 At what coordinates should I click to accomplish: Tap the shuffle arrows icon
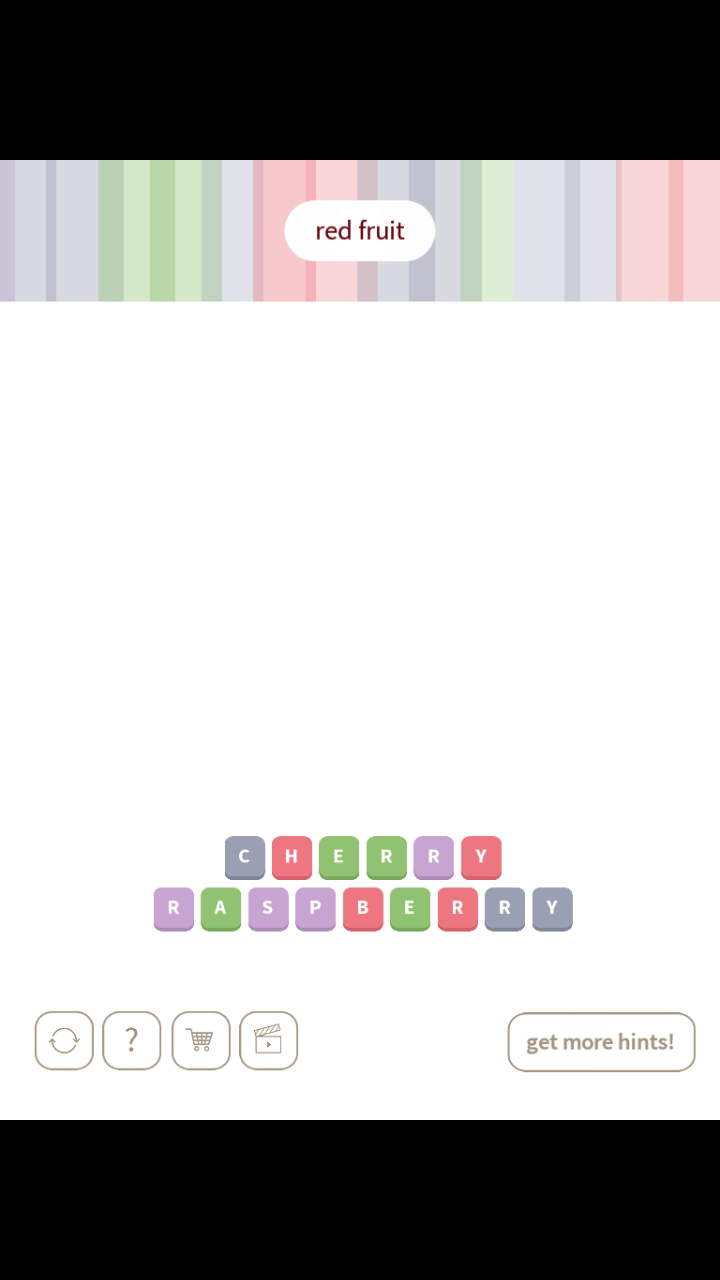pyautogui.click(x=64, y=1041)
